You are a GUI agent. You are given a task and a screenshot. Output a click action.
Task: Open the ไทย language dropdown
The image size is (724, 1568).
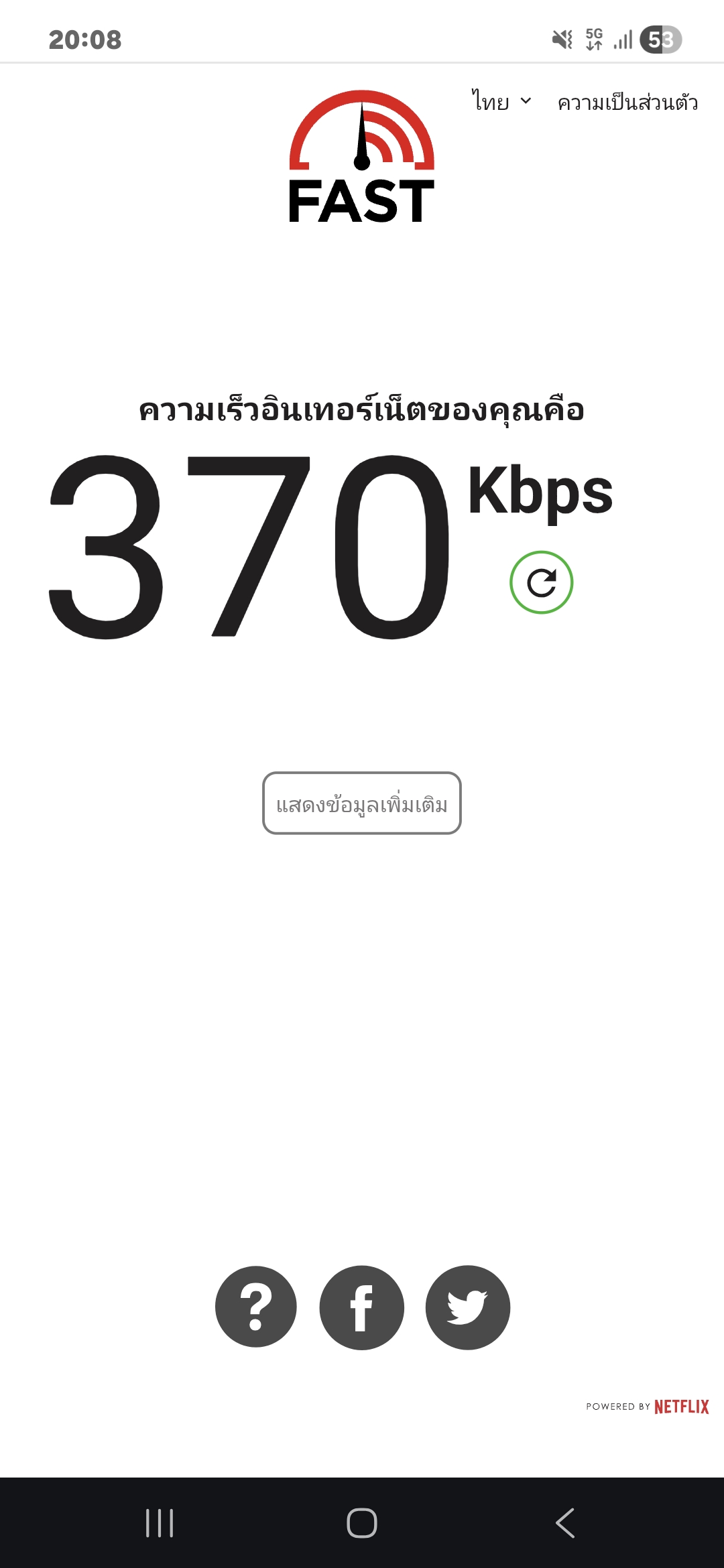(x=501, y=103)
